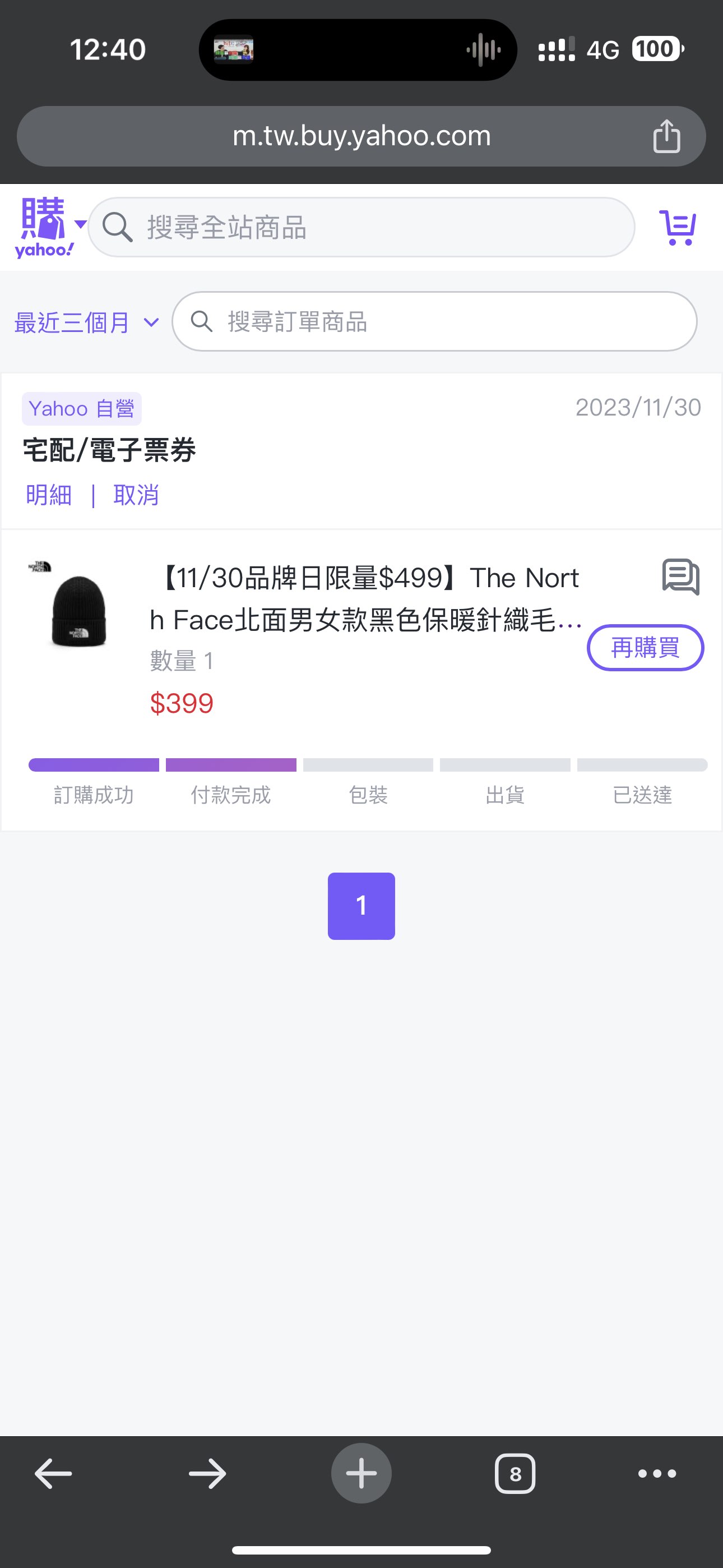Open a new browser tab
This screenshot has width=723, height=1568.
click(361, 1474)
